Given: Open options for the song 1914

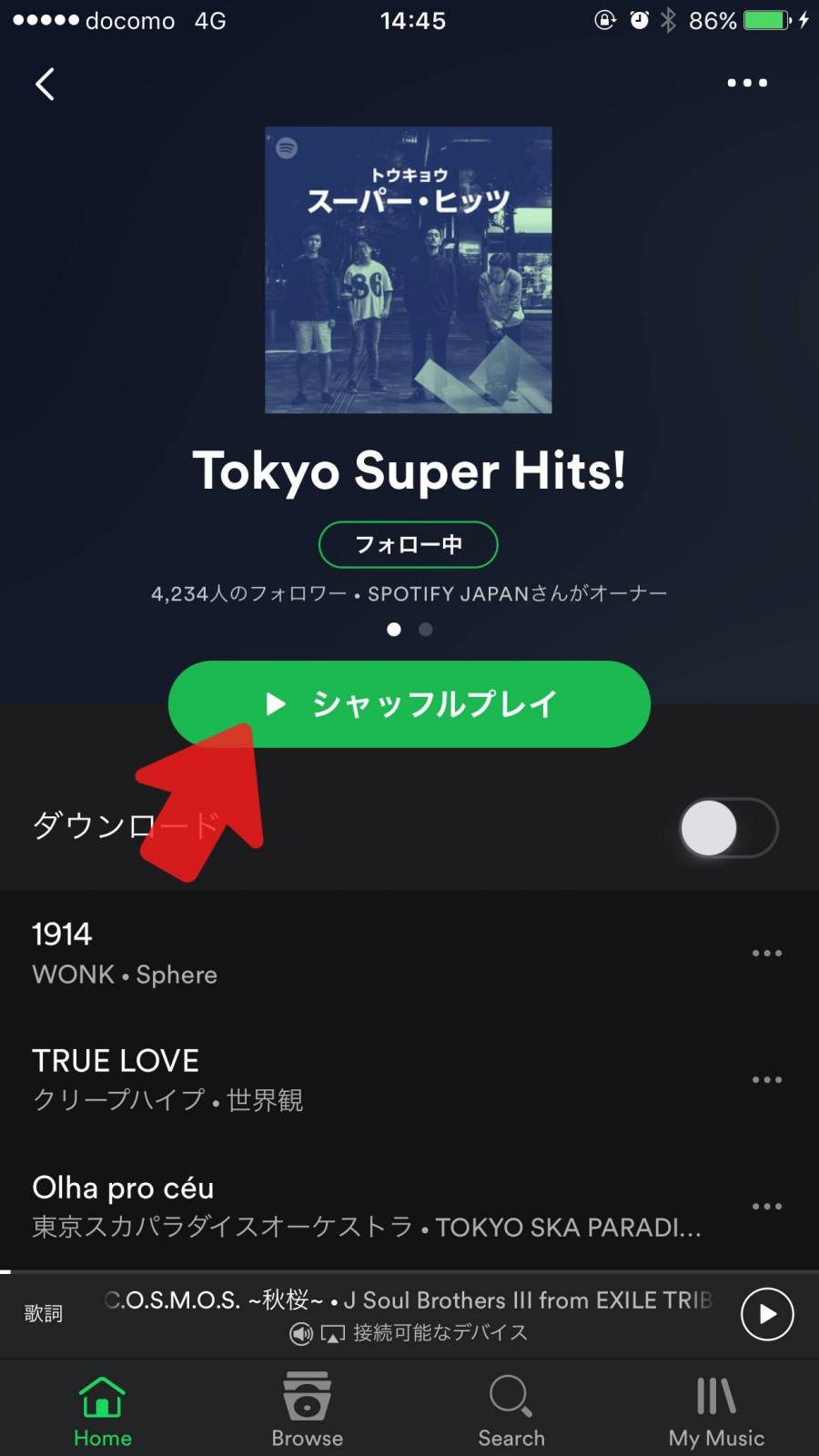Looking at the screenshot, I should pyautogui.click(x=766, y=953).
